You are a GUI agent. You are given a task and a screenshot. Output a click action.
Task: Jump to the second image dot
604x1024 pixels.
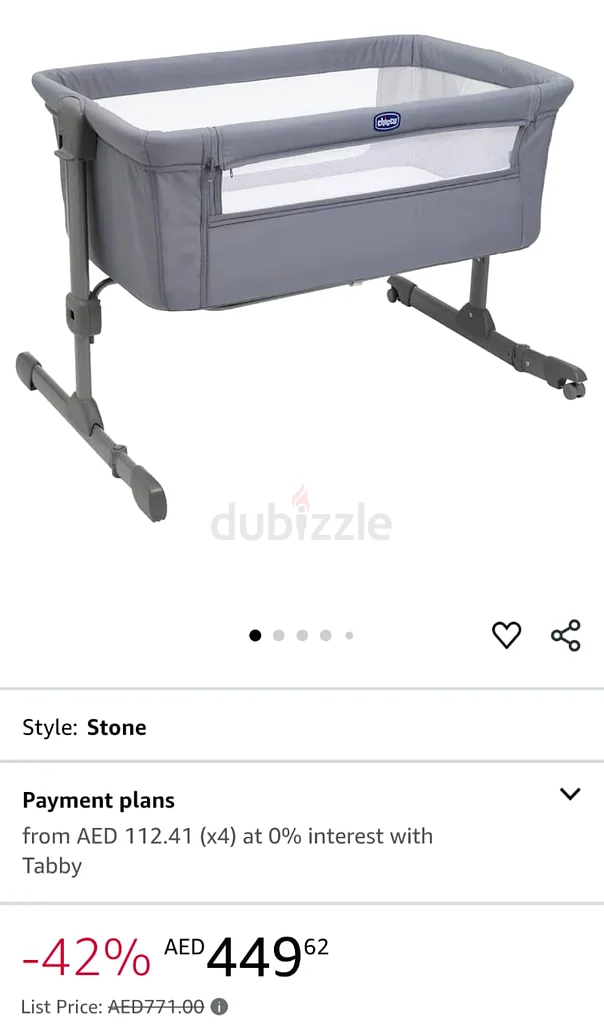(x=278, y=635)
